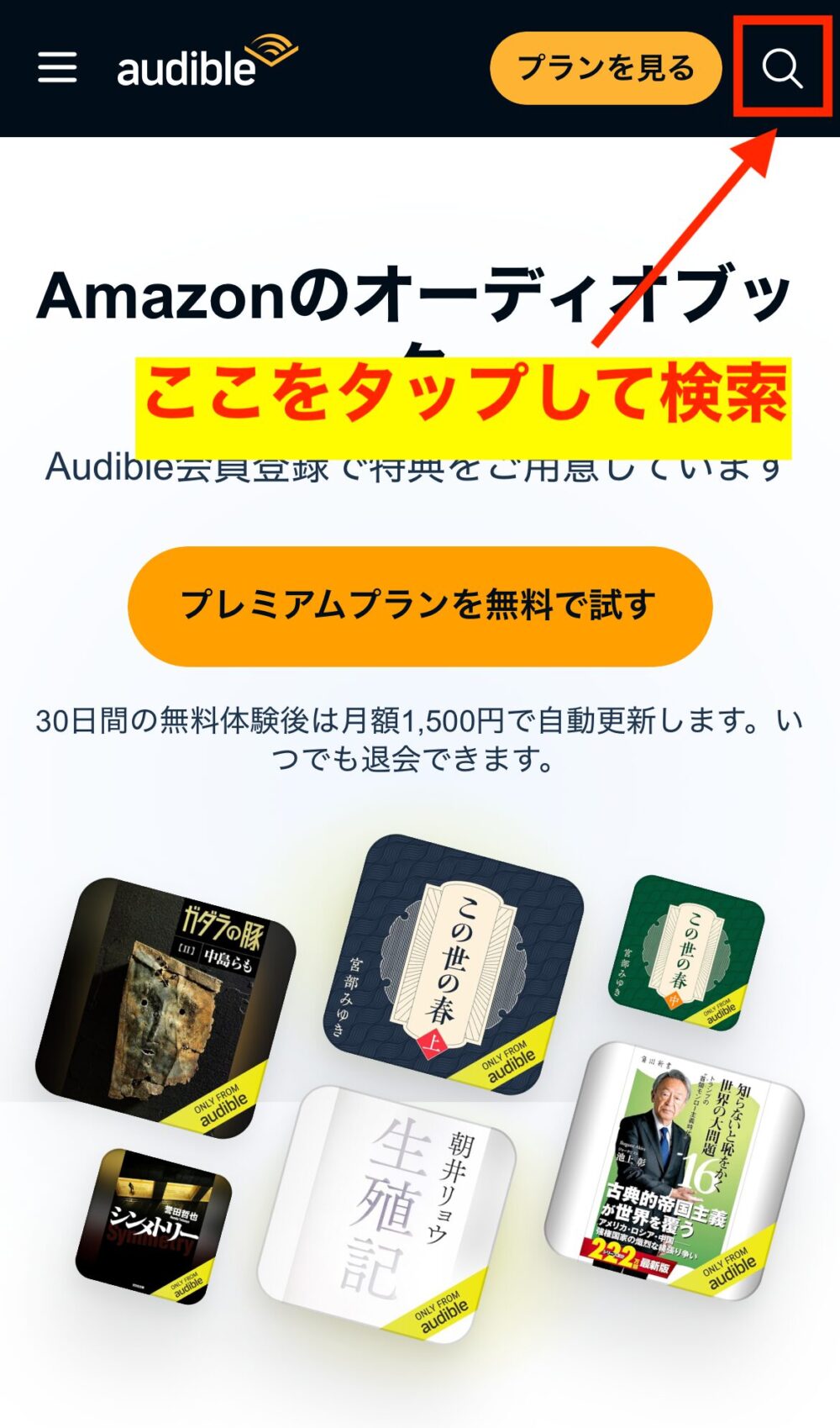Tap the プランを見る button
The height and width of the screenshot is (1428, 840).
pos(606,68)
